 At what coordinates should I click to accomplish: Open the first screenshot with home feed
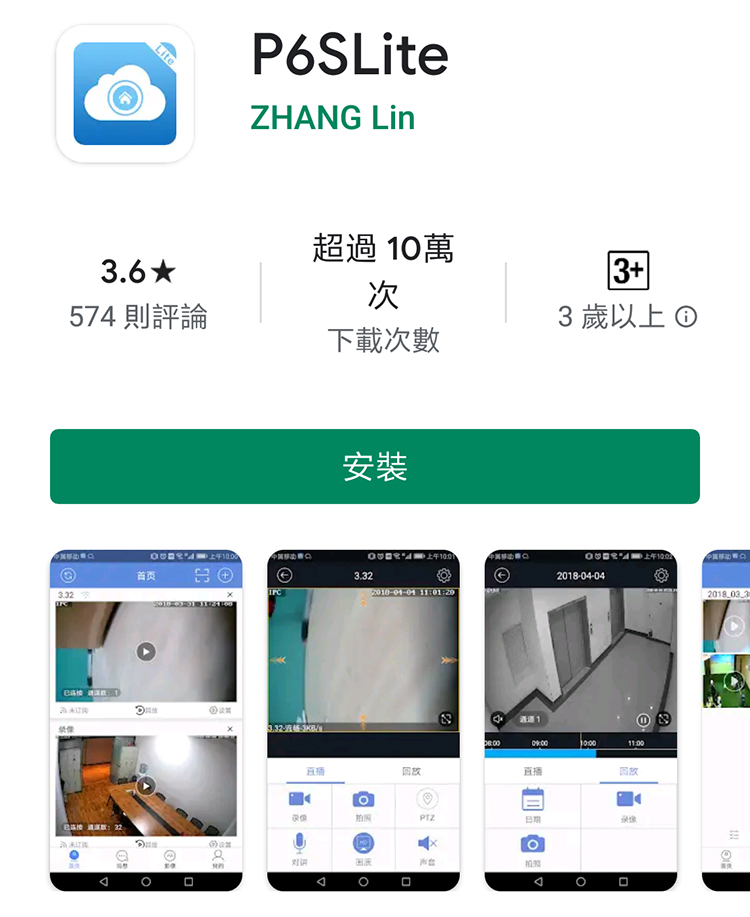tap(146, 720)
